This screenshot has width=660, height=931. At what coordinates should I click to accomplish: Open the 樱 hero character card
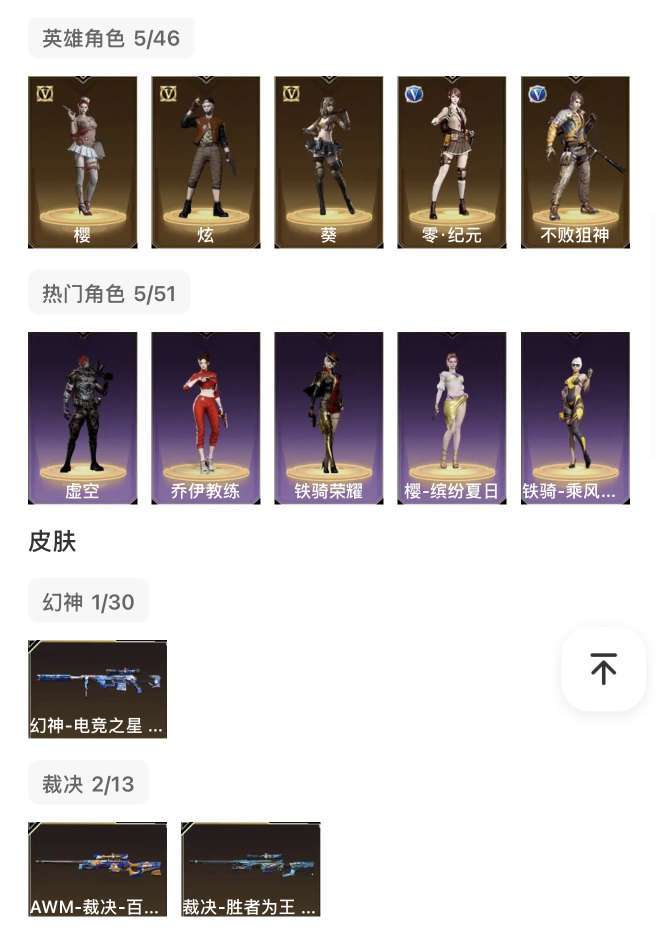[x=82, y=162]
